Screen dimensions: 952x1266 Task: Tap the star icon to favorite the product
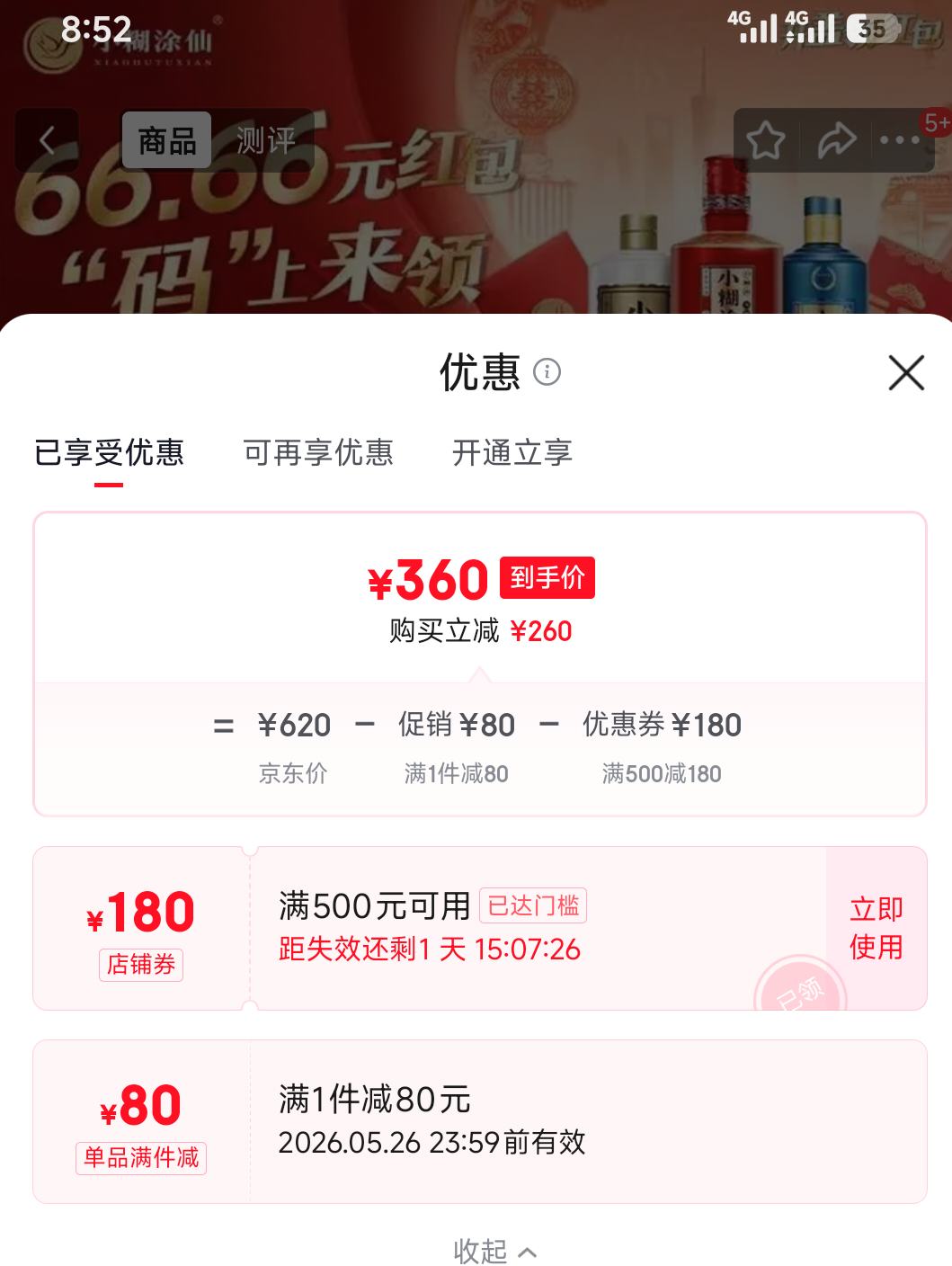(765, 139)
